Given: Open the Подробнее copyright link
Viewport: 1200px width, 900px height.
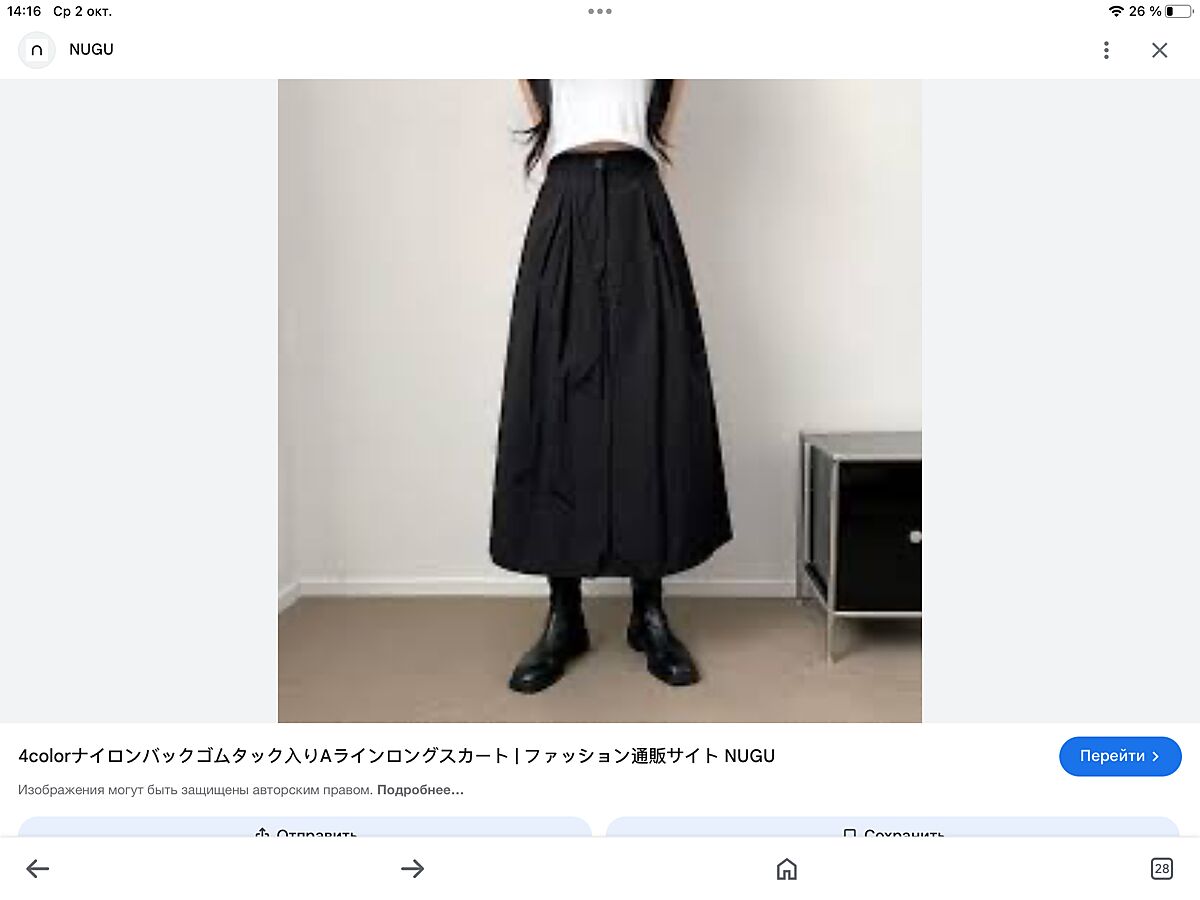Looking at the screenshot, I should [x=420, y=790].
